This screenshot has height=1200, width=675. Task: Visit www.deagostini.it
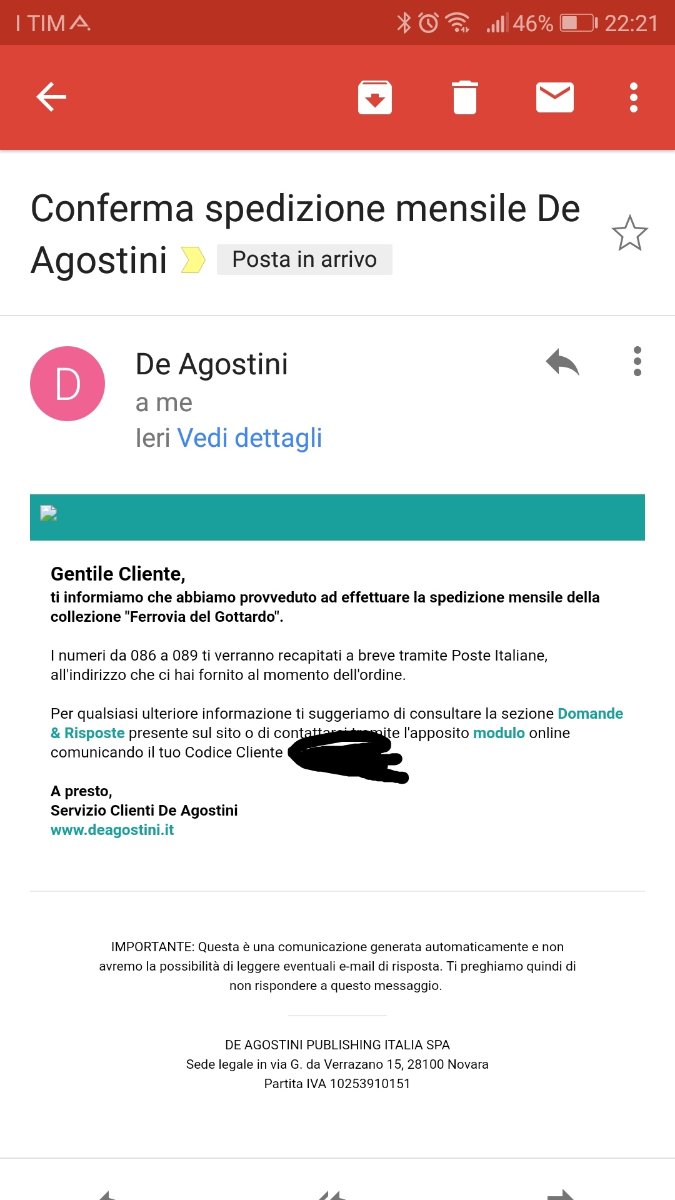tap(112, 830)
